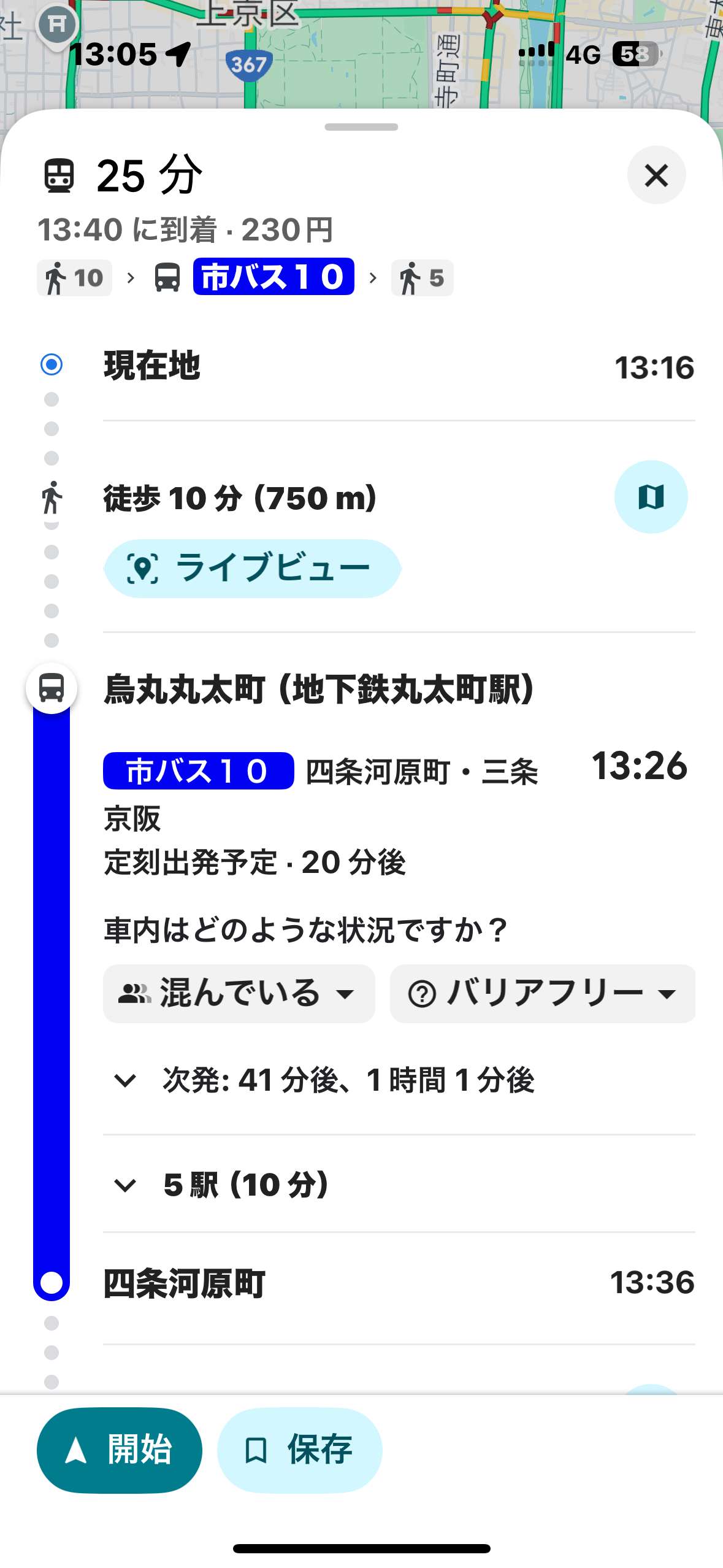This screenshot has height=1568, width=723.
Task: Open the walking map preview button
Action: coord(651,497)
